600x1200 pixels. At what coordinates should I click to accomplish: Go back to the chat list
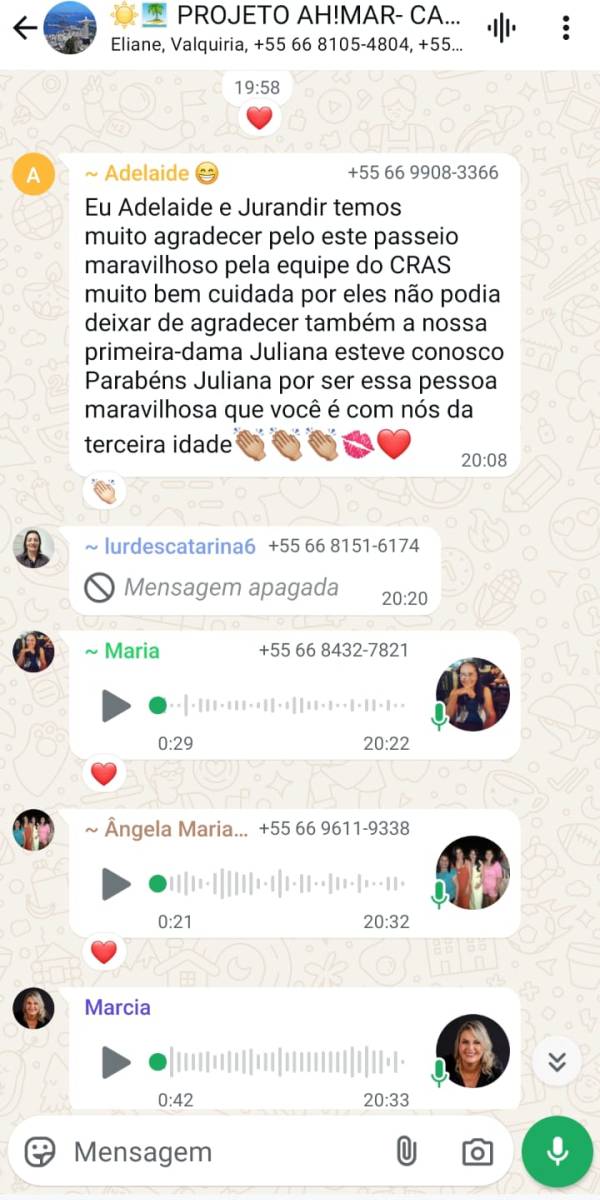coord(24,27)
